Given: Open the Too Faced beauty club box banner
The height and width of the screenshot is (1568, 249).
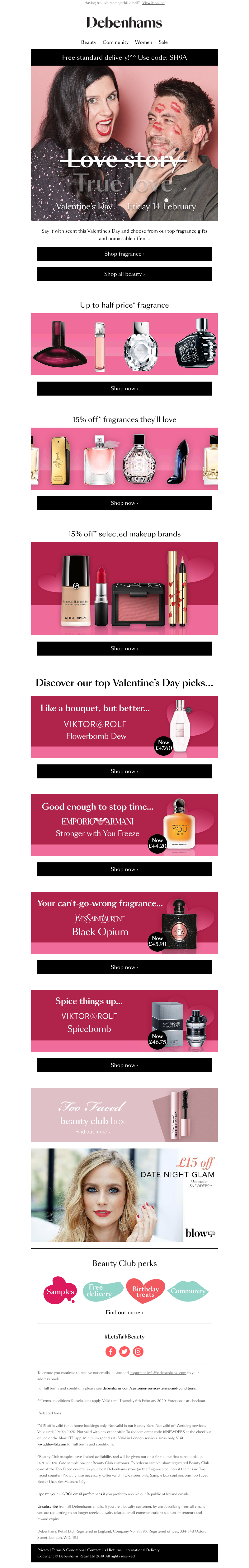Looking at the screenshot, I should (x=124, y=1115).
